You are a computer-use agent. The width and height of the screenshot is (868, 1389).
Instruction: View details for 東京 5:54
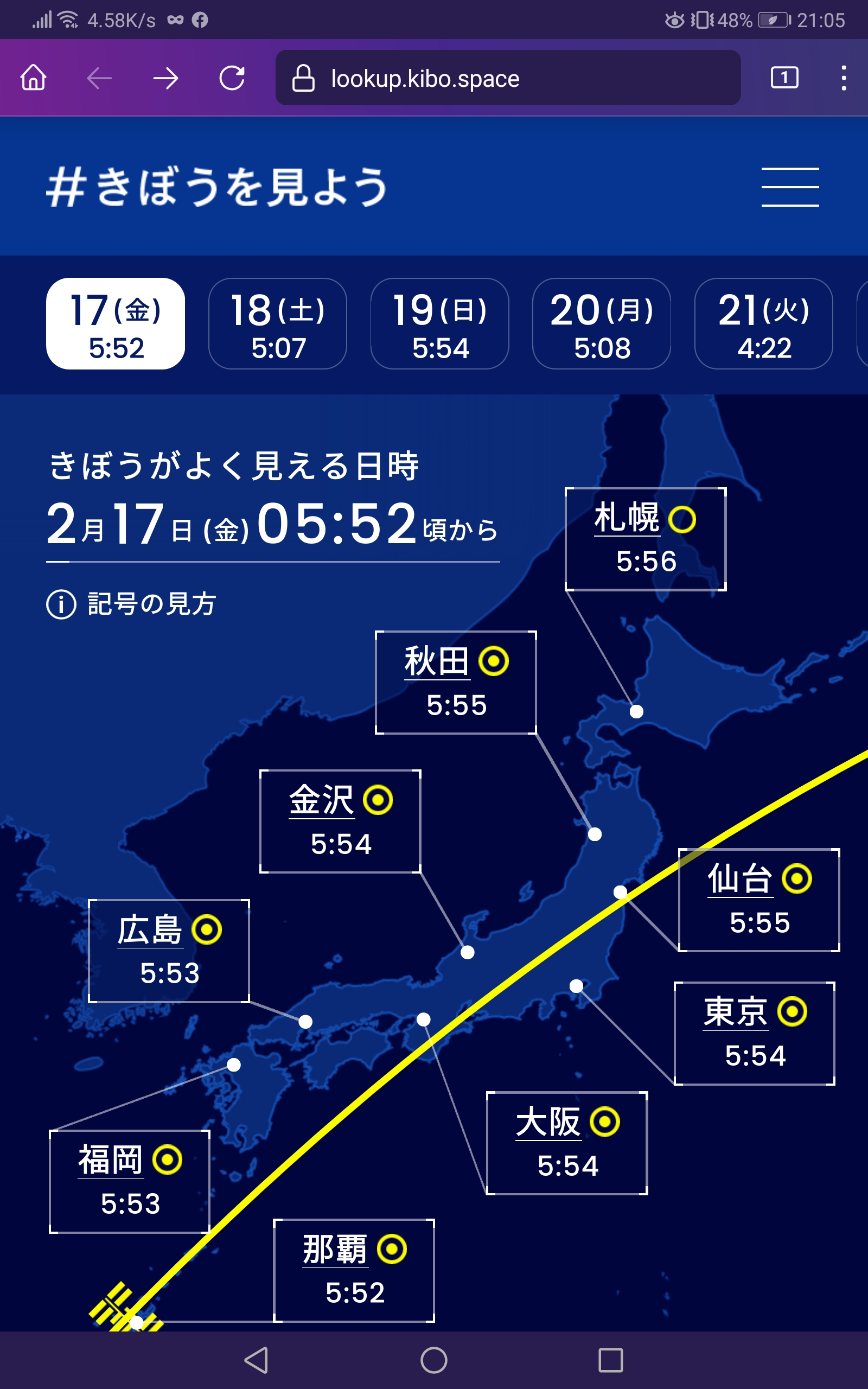point(754,1033)
